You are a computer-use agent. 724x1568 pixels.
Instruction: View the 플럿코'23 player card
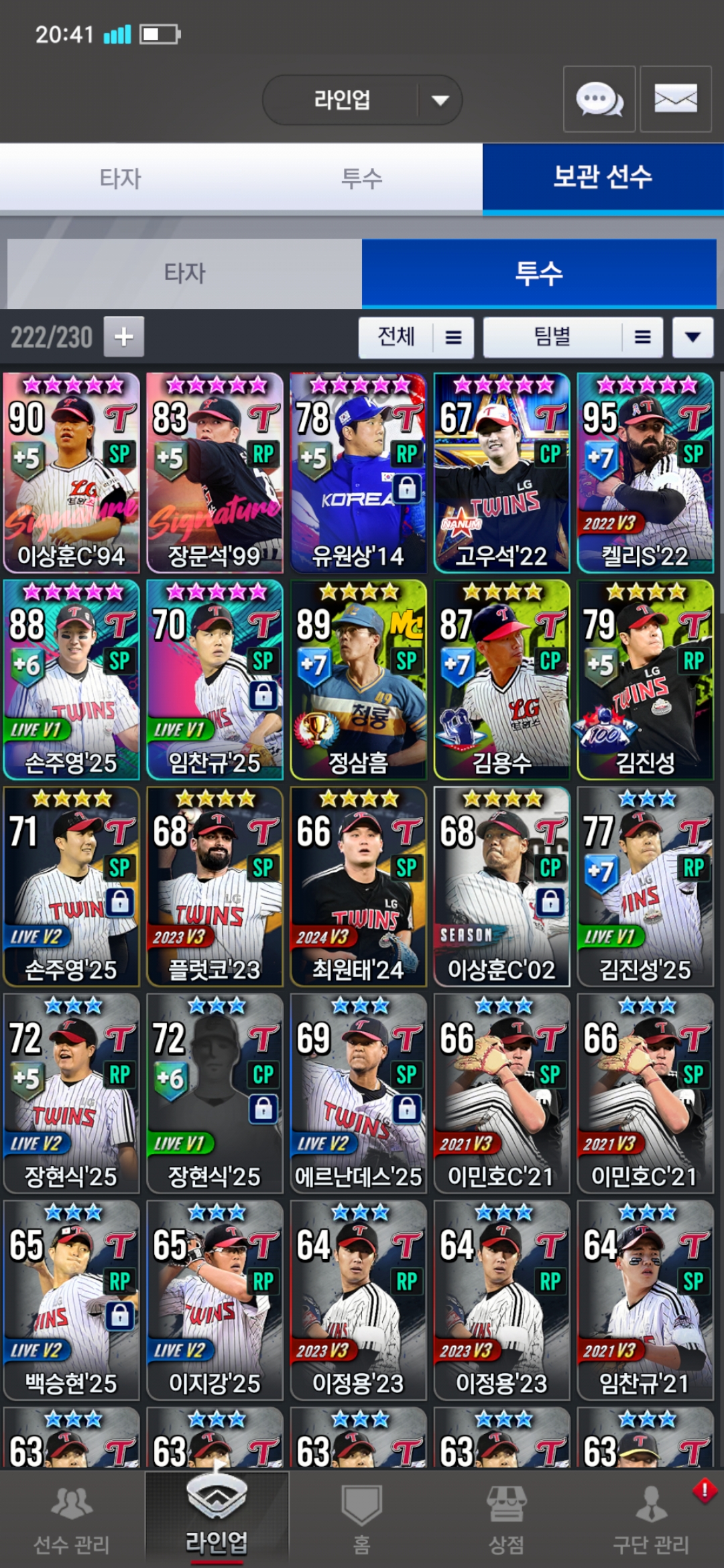point(215,887)
